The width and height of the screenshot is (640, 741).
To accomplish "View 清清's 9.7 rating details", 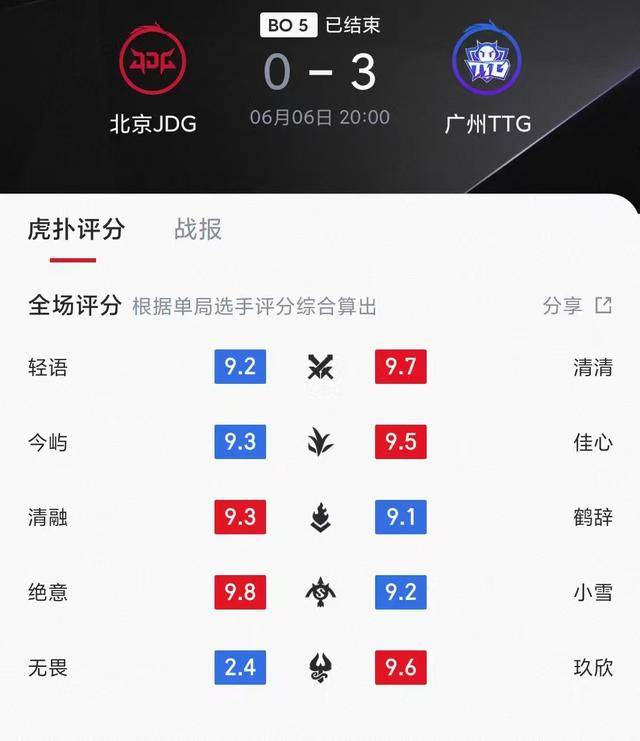I will coord(400,367).
